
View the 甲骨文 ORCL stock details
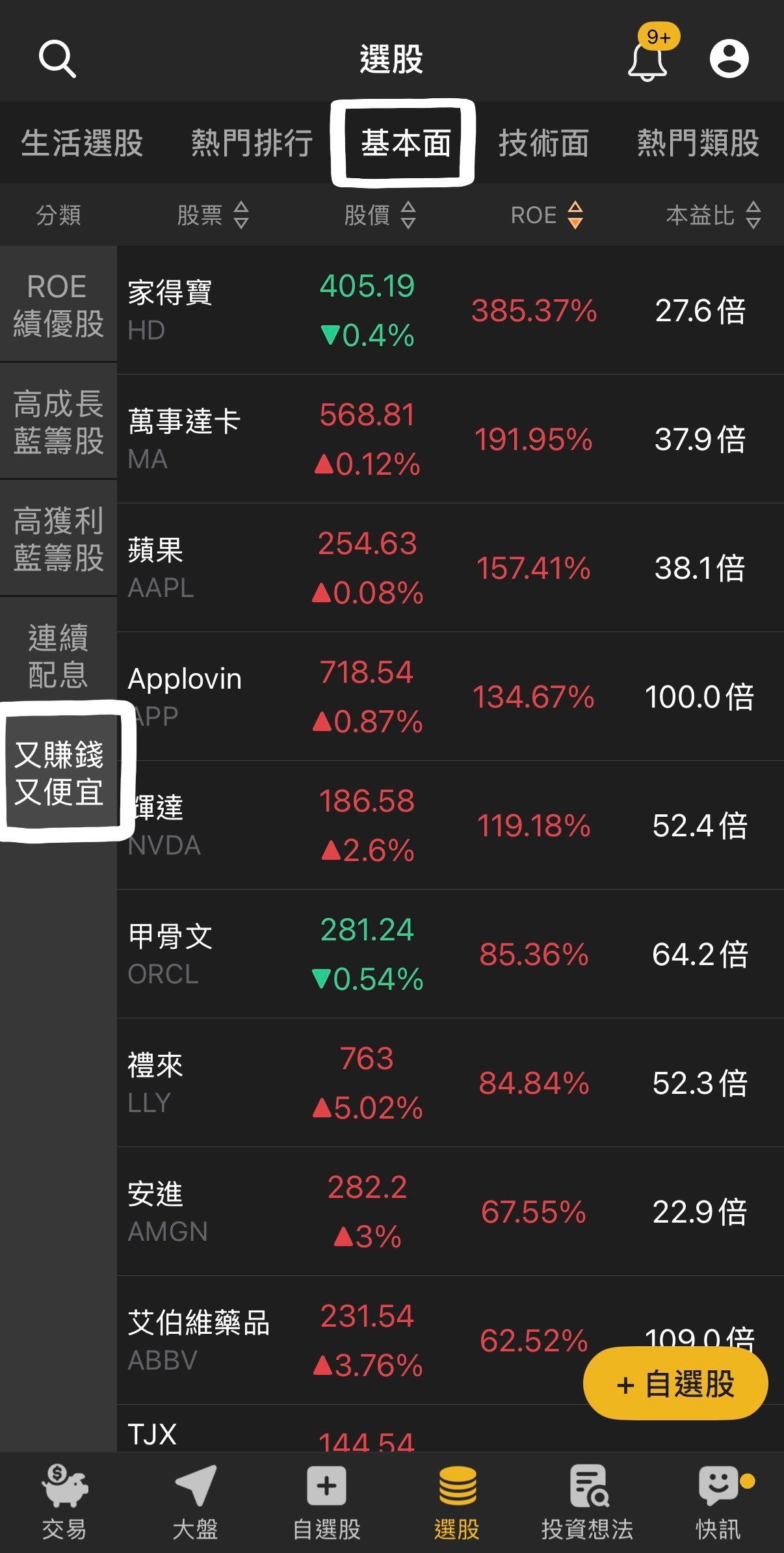pyautogui.click(x=449, y=954)
